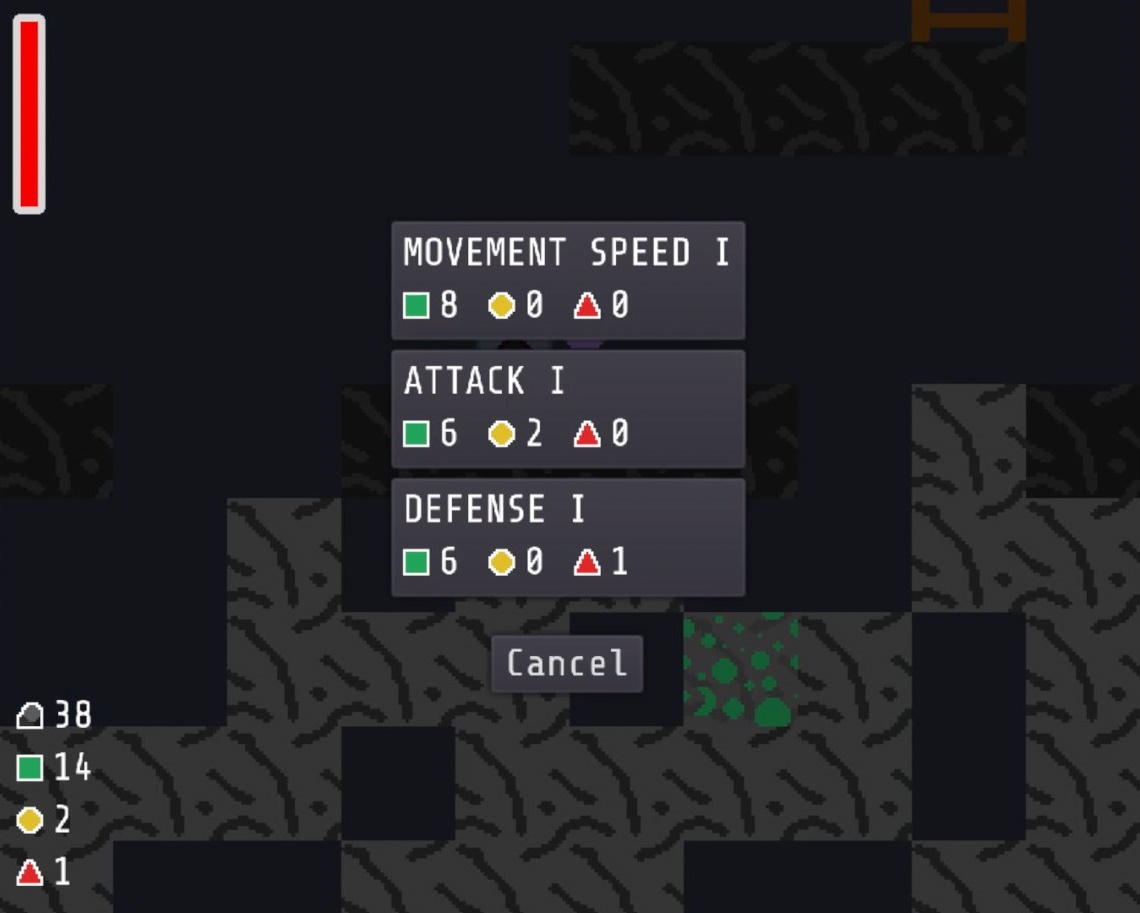Select the Attack I upgrade
This screenshot has height=913, width=1140.
pyautogui.click(x=567, y=408)
